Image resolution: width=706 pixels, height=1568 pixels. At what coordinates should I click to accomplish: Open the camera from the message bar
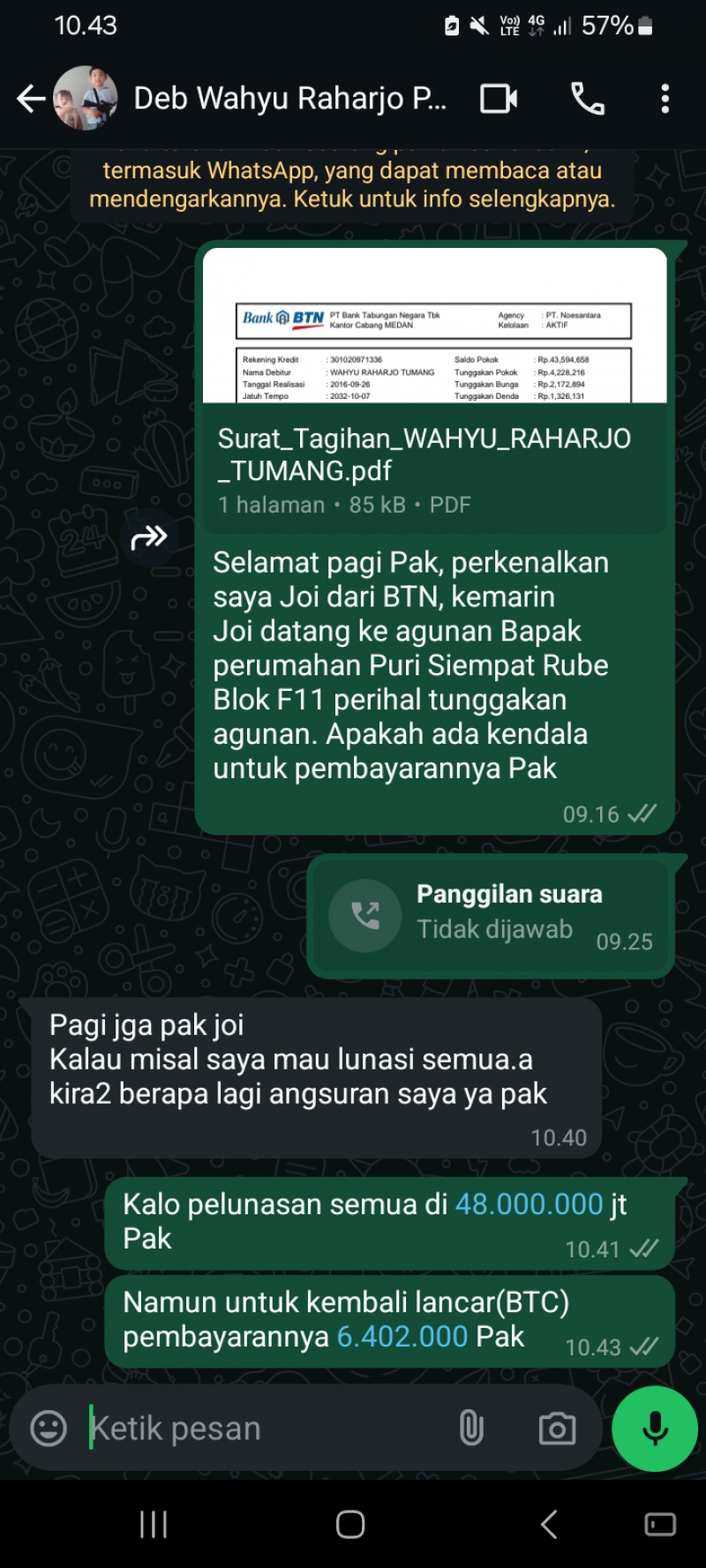pyautogui.click(x=557, y=1428)
